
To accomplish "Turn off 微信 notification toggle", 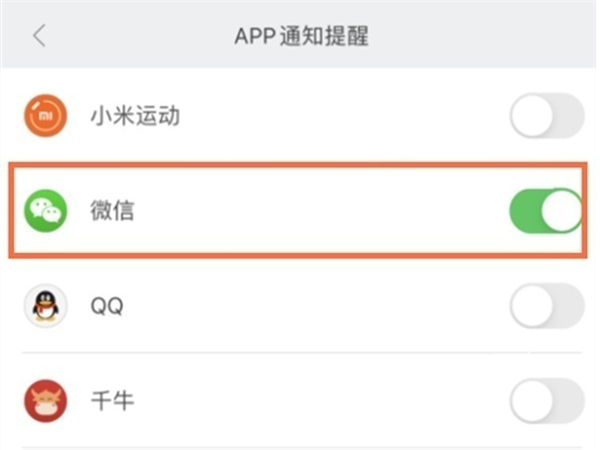I will 546,211.
